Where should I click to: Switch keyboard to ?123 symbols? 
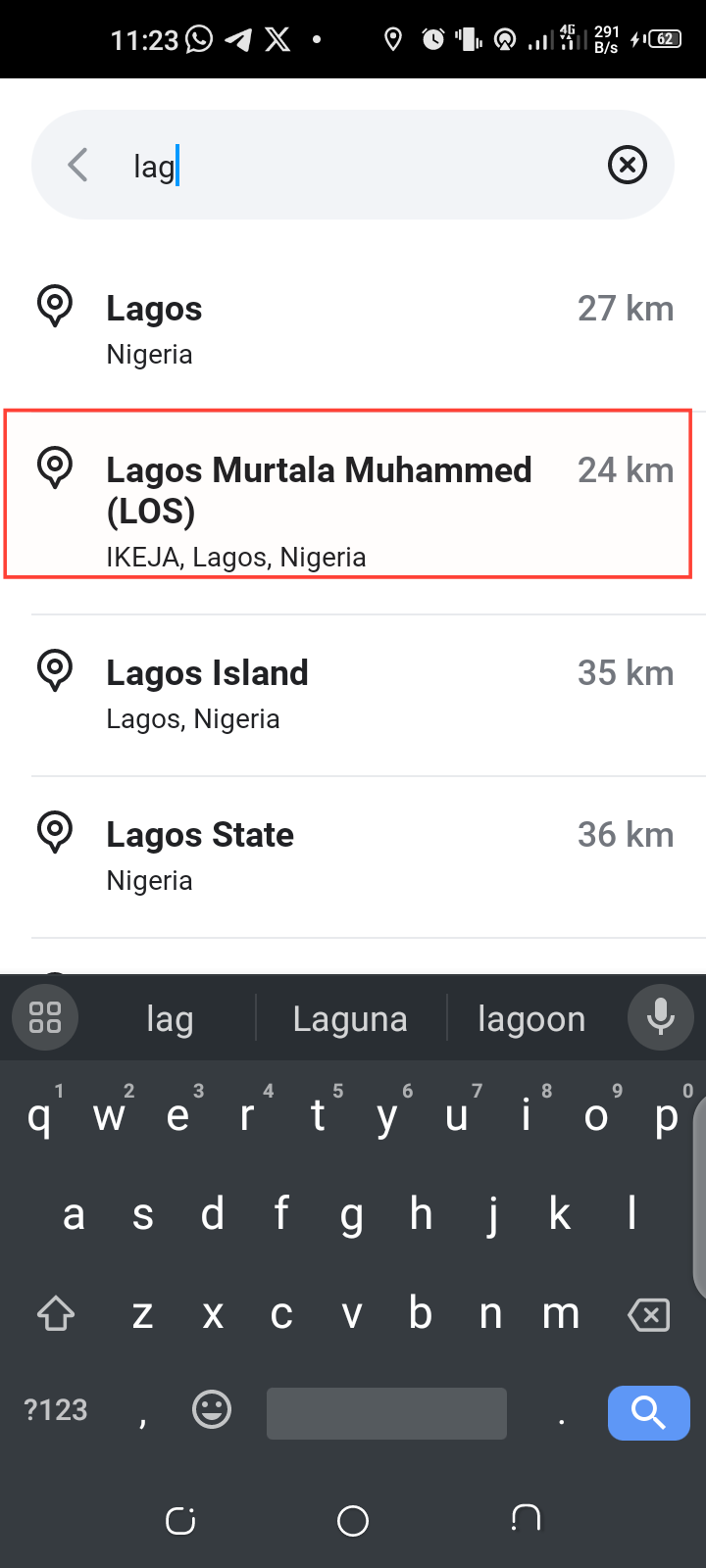pos(56,1410)
